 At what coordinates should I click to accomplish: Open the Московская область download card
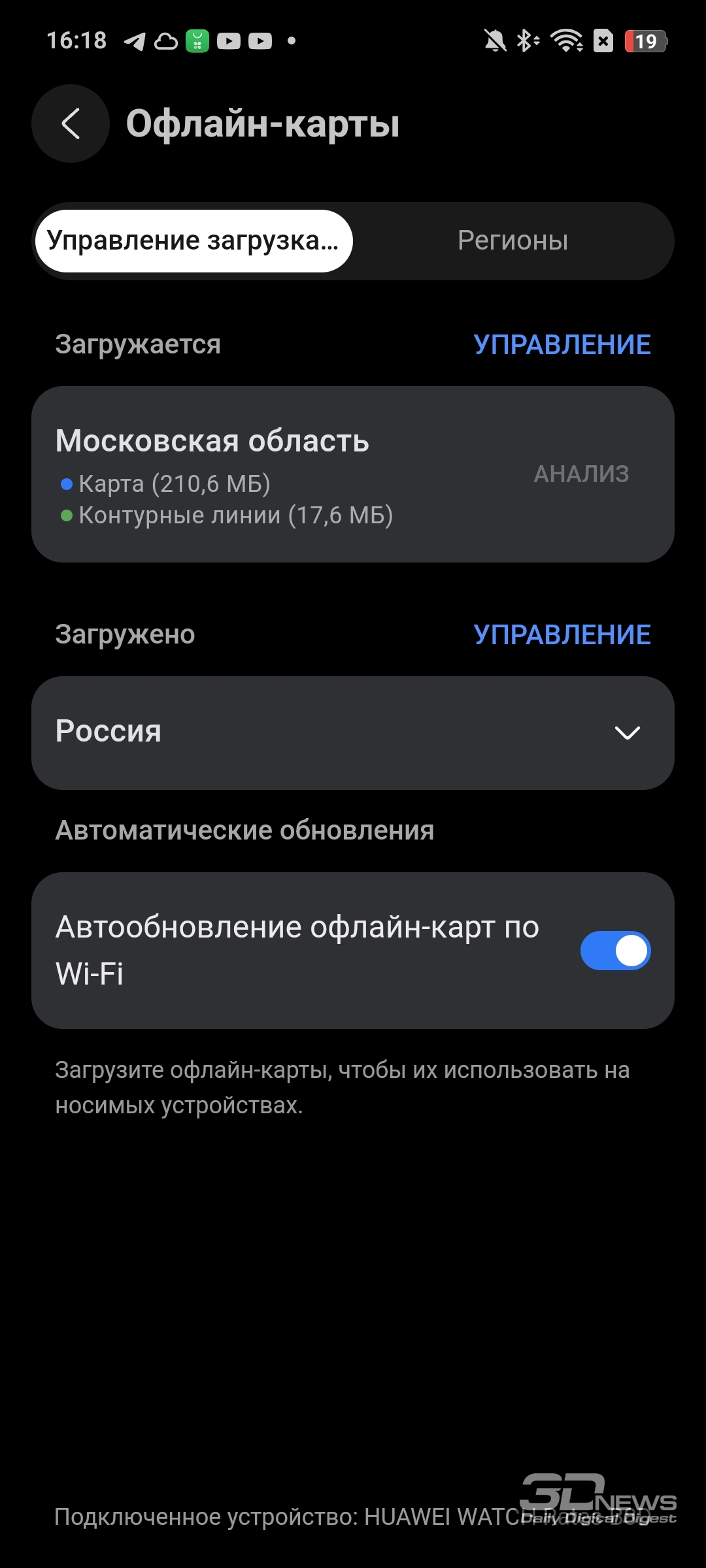tap(353, 474)
